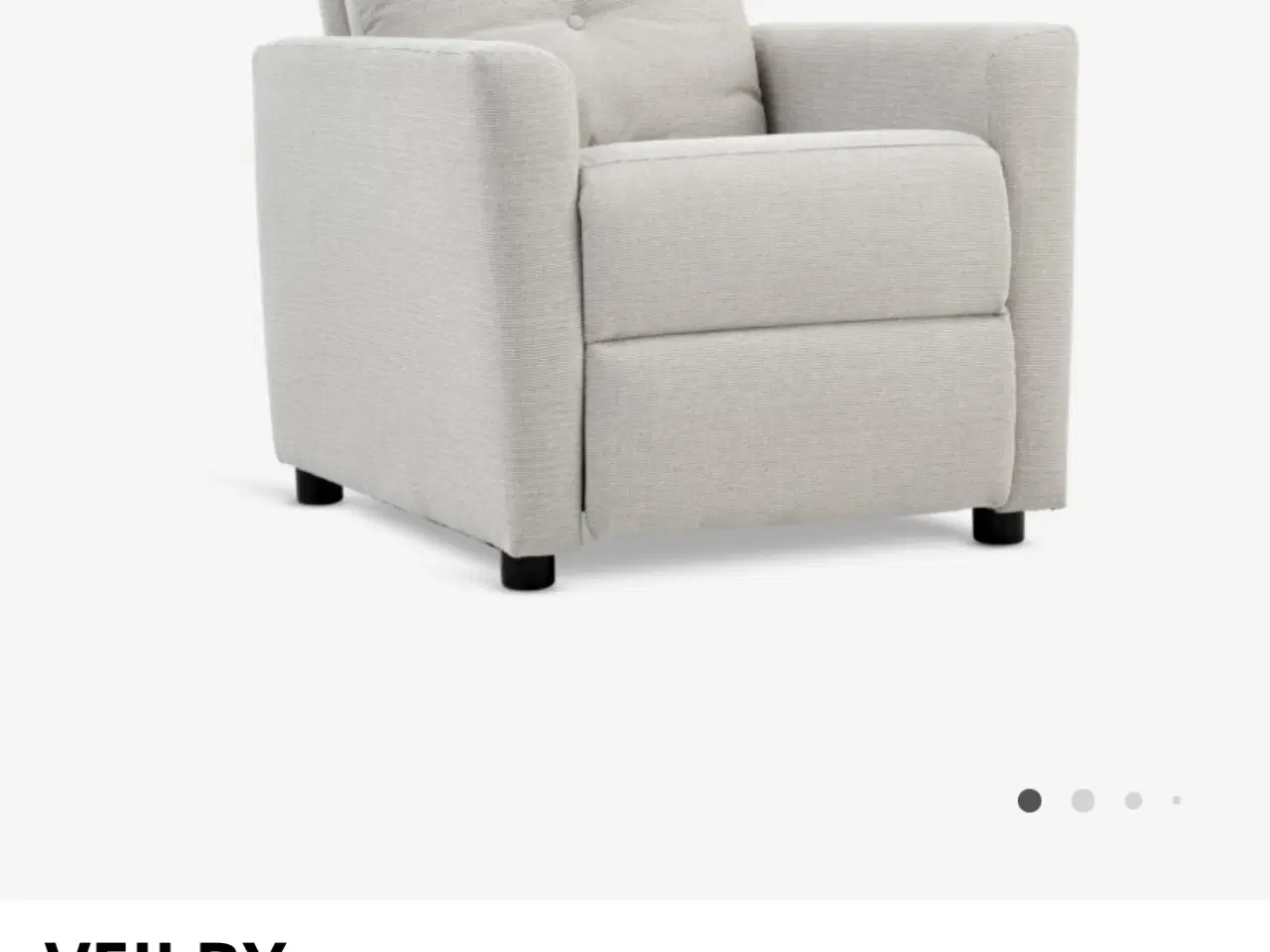Select the third carousel page dot
1270x952 pixels.
tap(1133, 800)
